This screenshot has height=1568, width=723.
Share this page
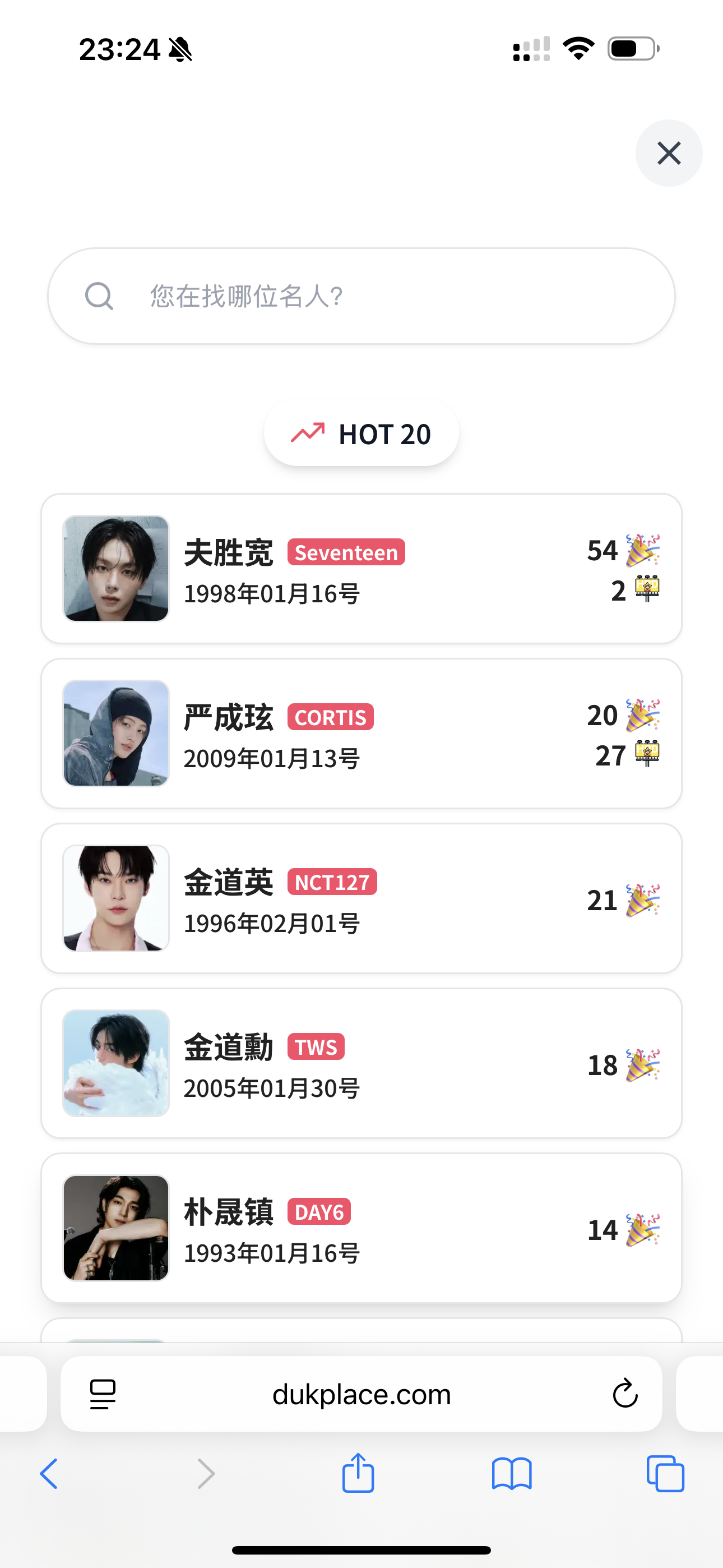pos(358,1474)
